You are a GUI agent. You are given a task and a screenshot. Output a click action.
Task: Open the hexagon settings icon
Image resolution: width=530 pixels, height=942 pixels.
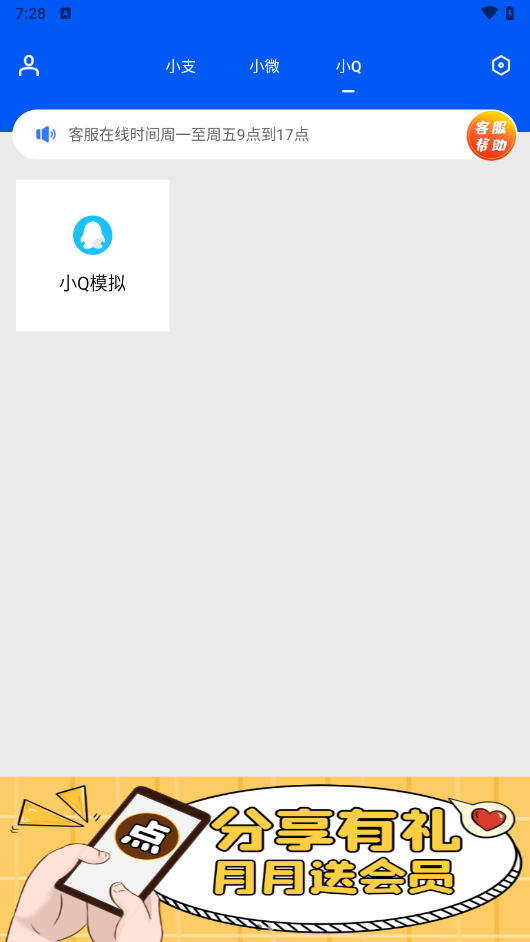point(501,65)
